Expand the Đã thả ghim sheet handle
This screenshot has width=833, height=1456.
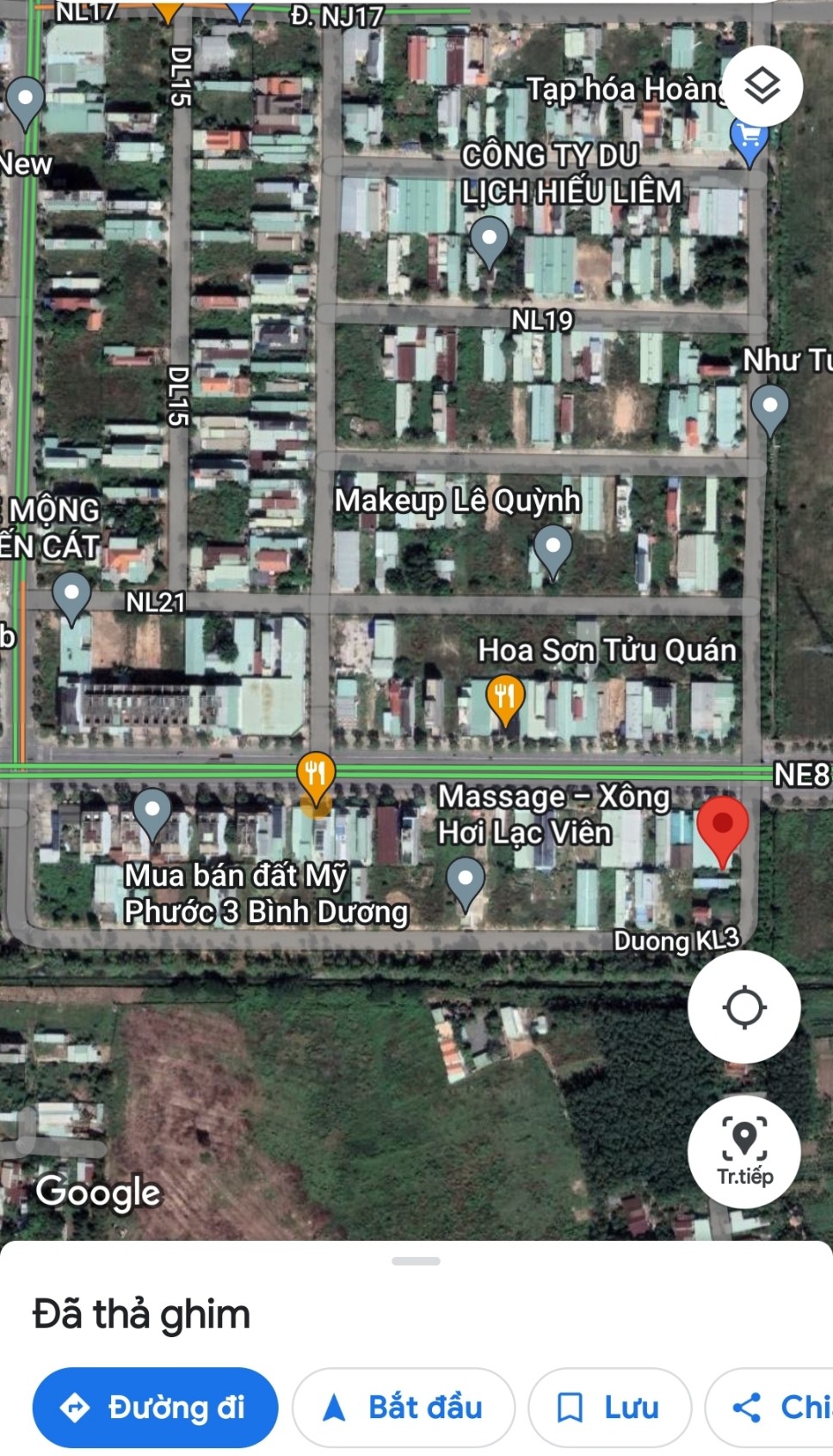(x=416, y=1261)
